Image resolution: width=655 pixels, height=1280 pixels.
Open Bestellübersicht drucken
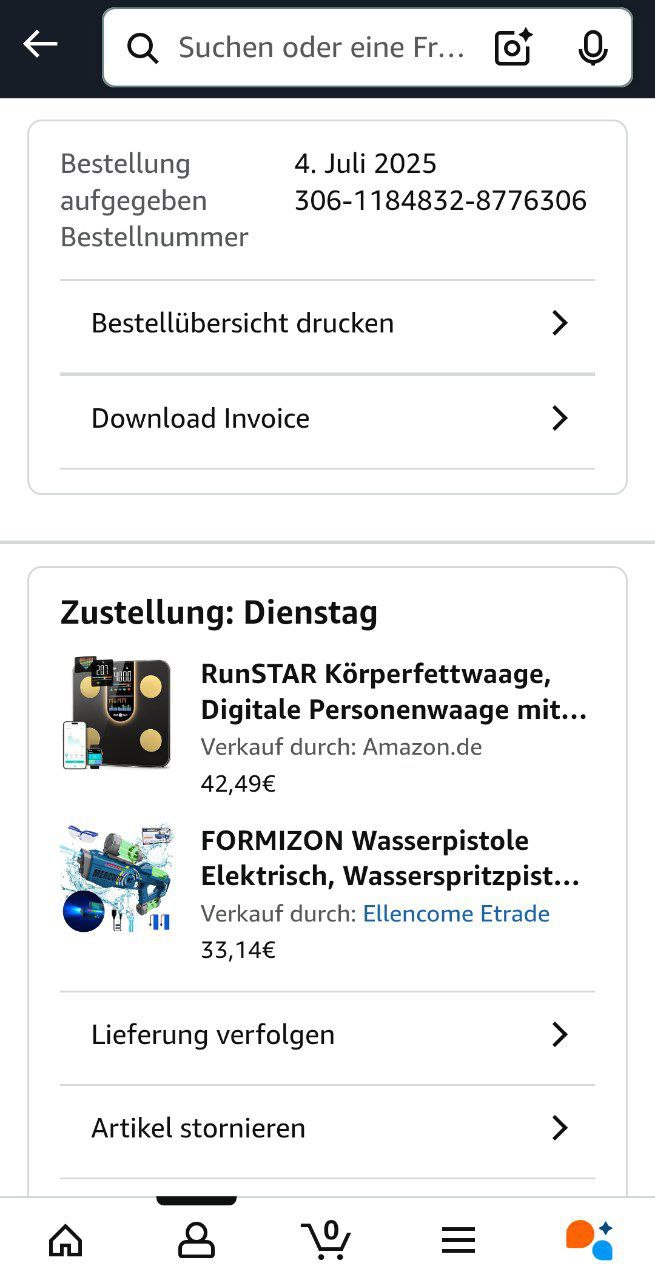pos(327,323)
